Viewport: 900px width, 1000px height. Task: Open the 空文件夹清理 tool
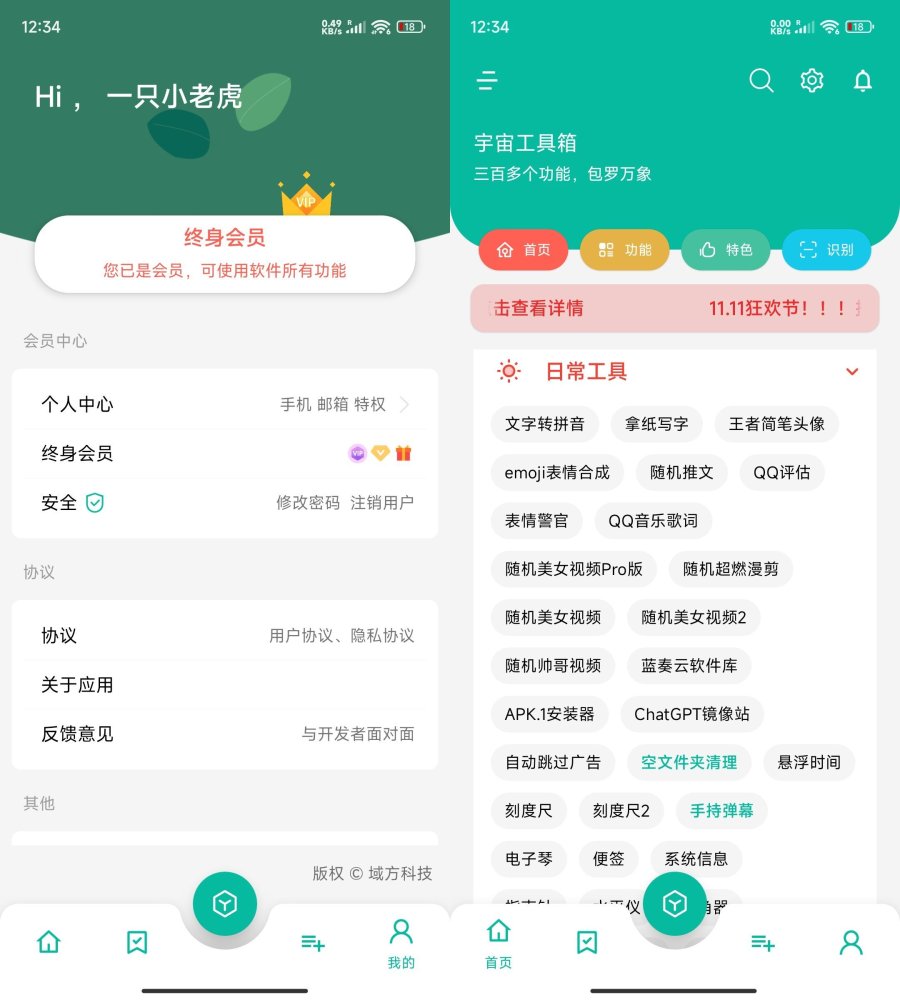tap(688, 762)
